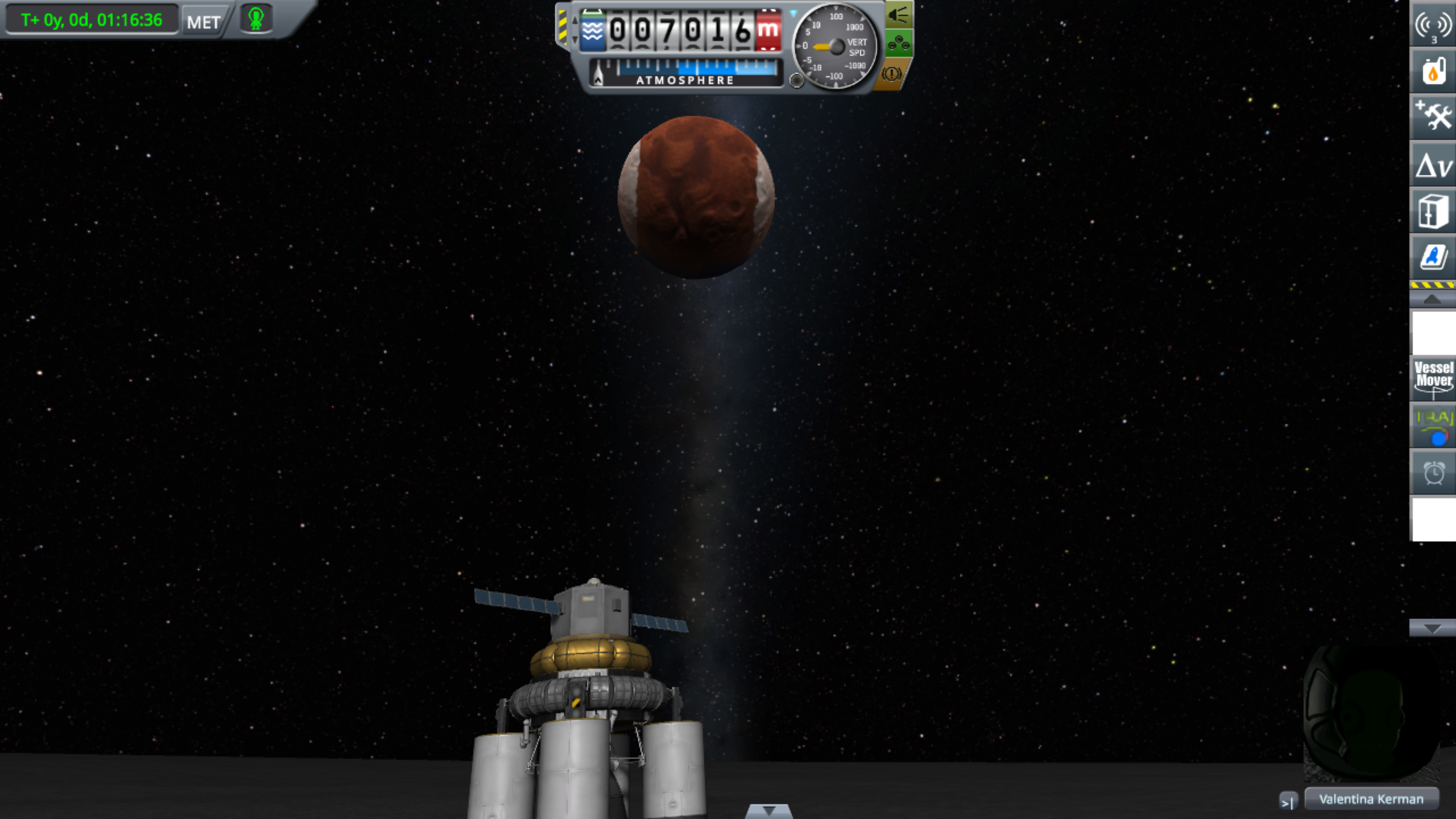Toggle the lights action group button
Viewport: 1456px width, 819px height.
click(898, 15)
